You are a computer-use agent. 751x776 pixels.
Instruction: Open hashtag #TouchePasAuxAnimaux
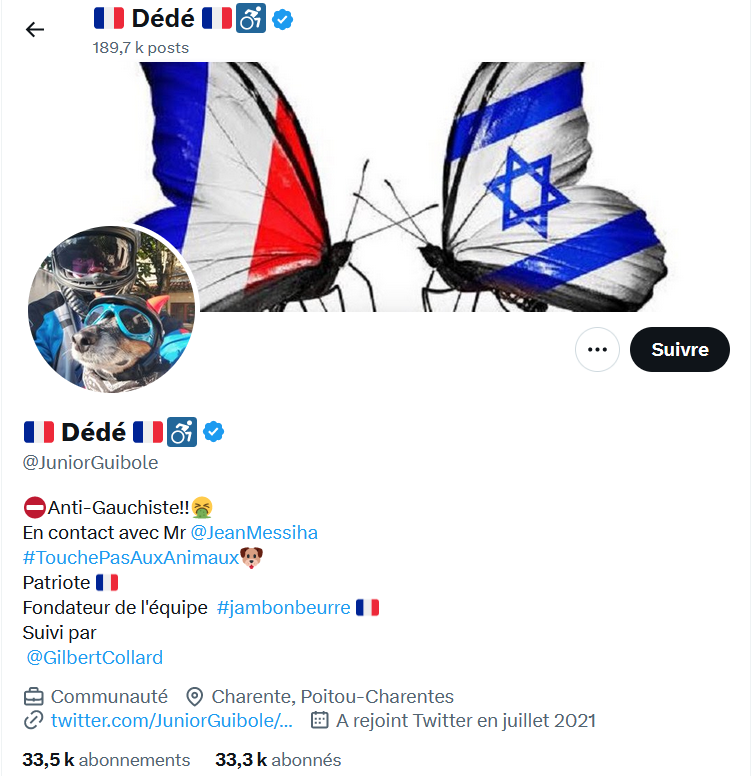click(131, 557)
